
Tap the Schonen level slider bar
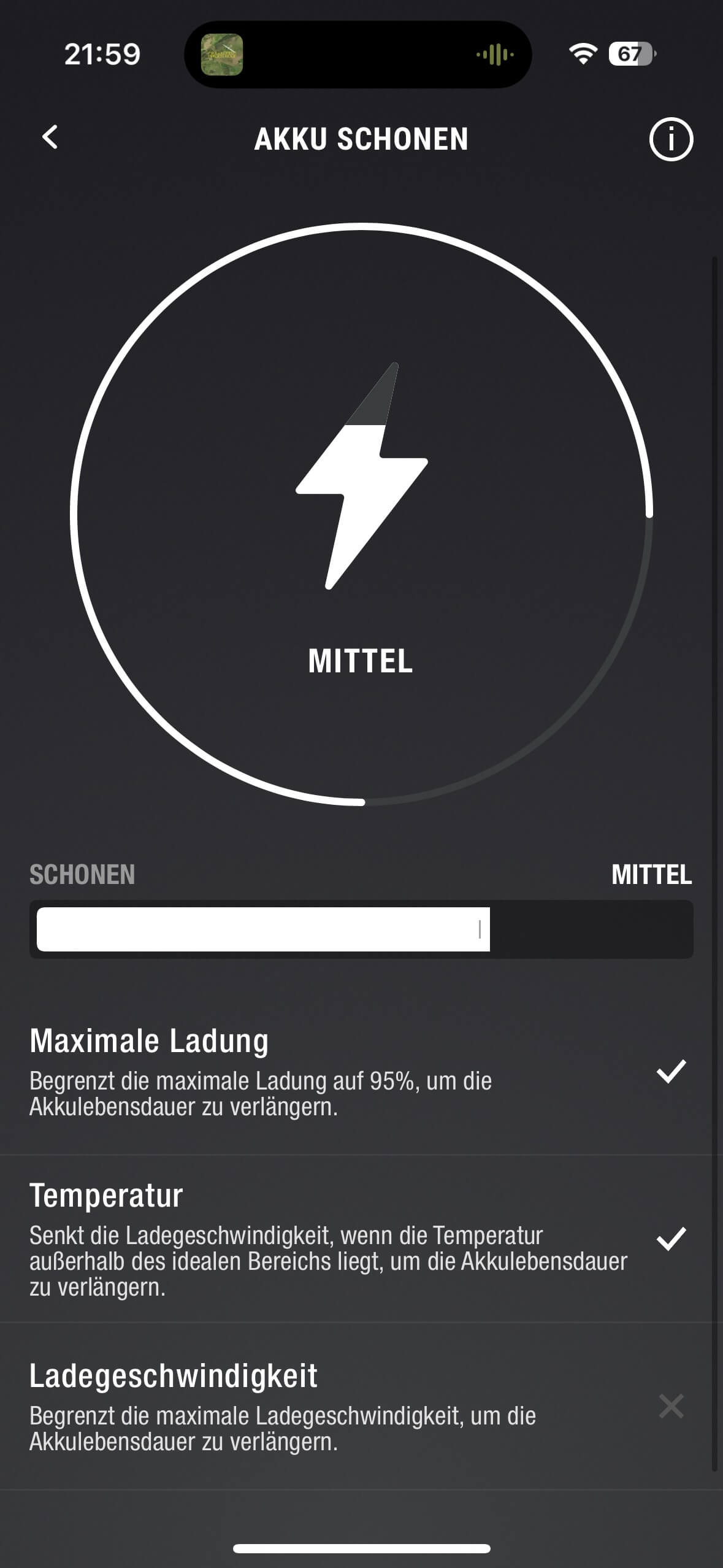click(361, 929)
